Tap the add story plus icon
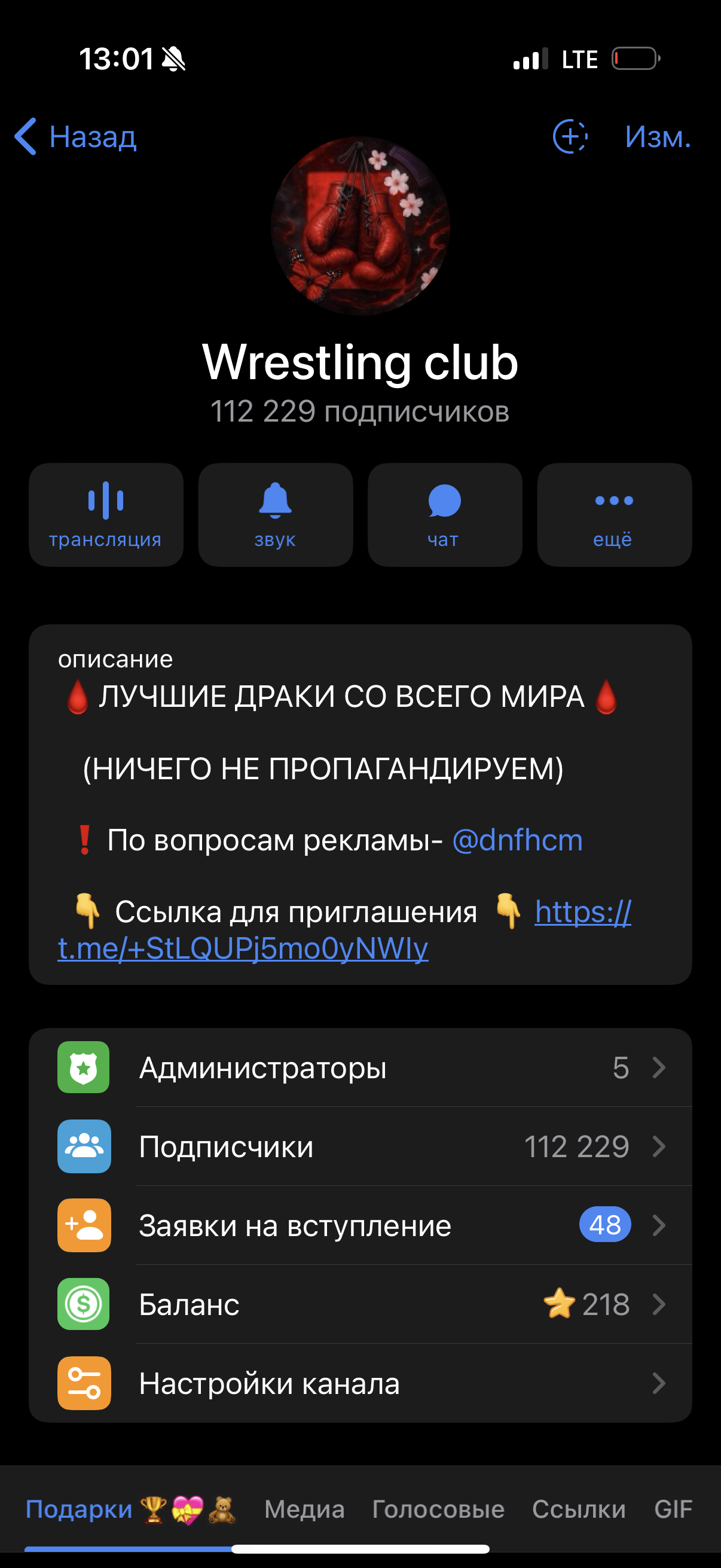The width and height of the screenshot is (721, 1568). tap(570, 136)
